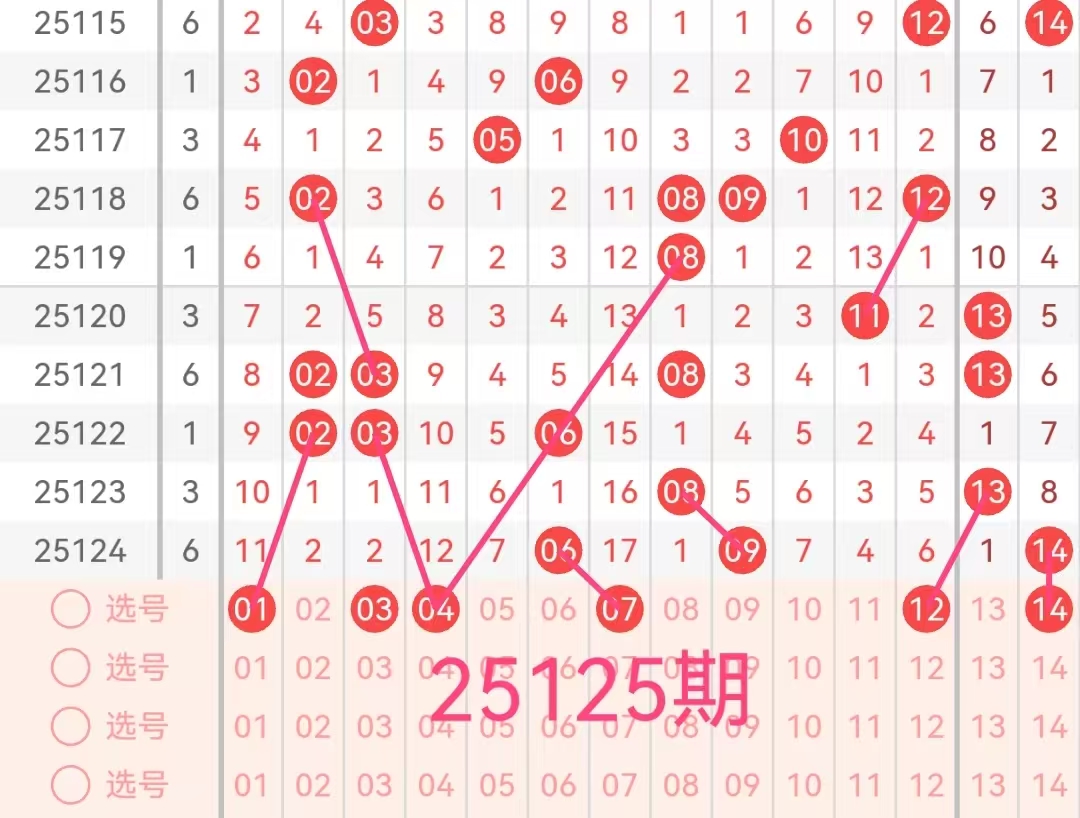Deselect red ball 07 in the picked row
1080x818 pixels.
(x=619, y=609)
